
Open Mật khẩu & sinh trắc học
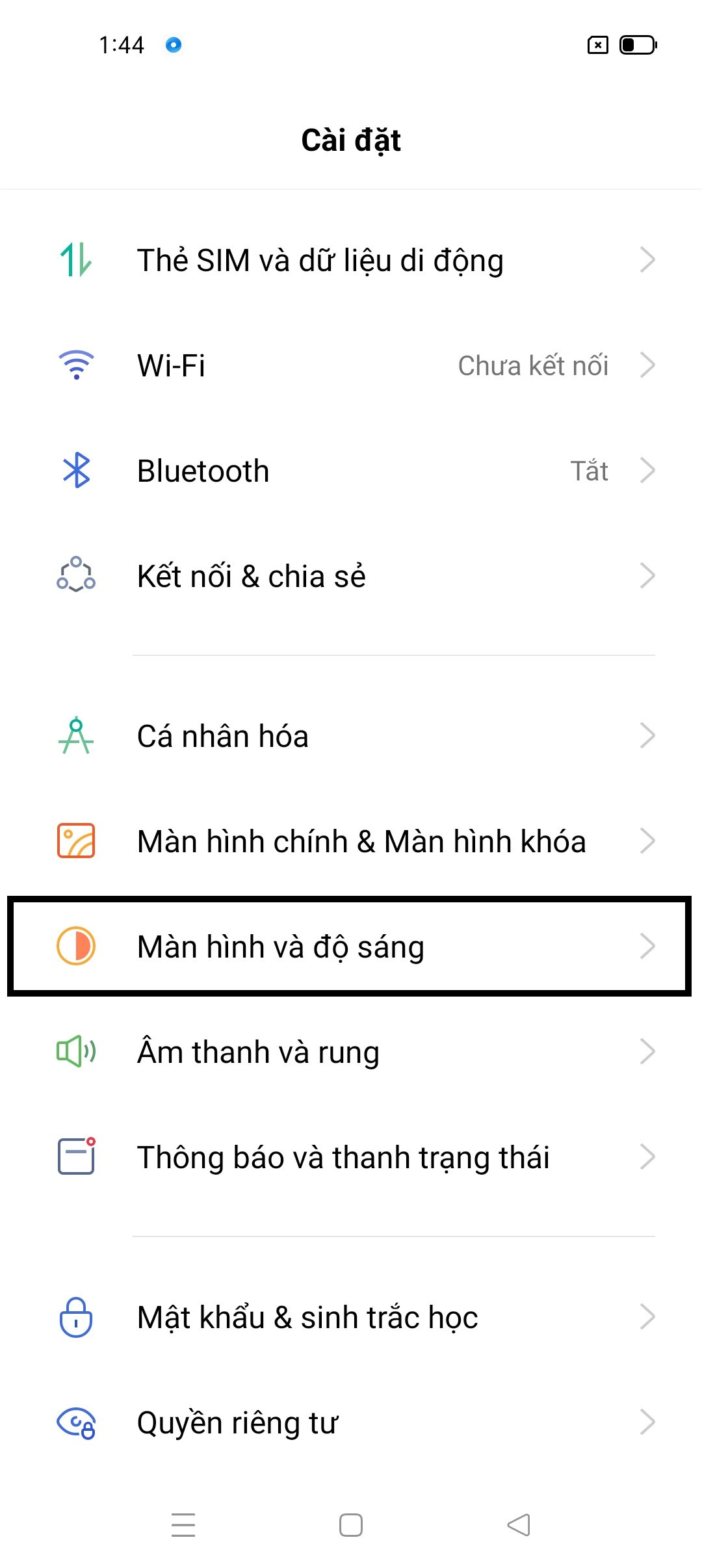[x=351, y=1317]
